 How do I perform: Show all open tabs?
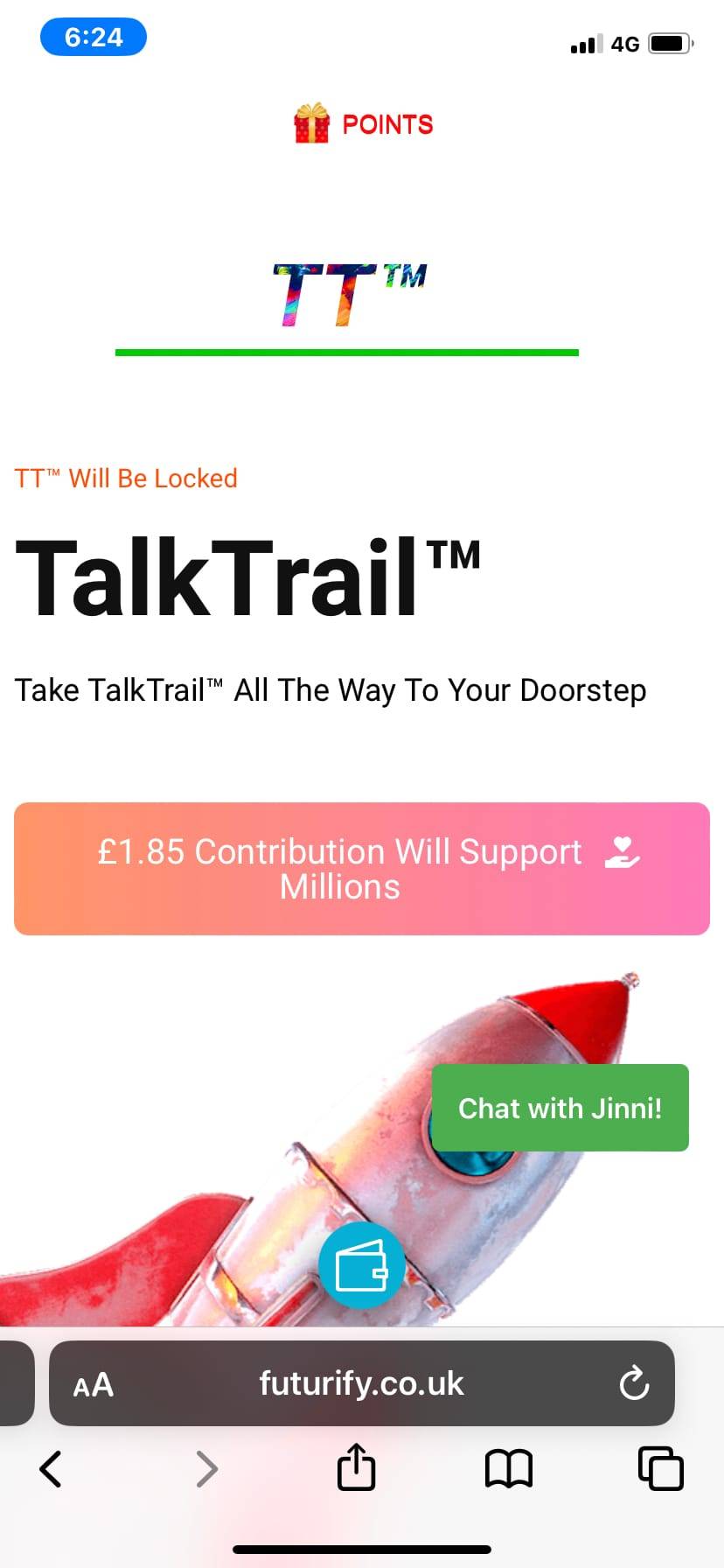tap(660, 1468)
